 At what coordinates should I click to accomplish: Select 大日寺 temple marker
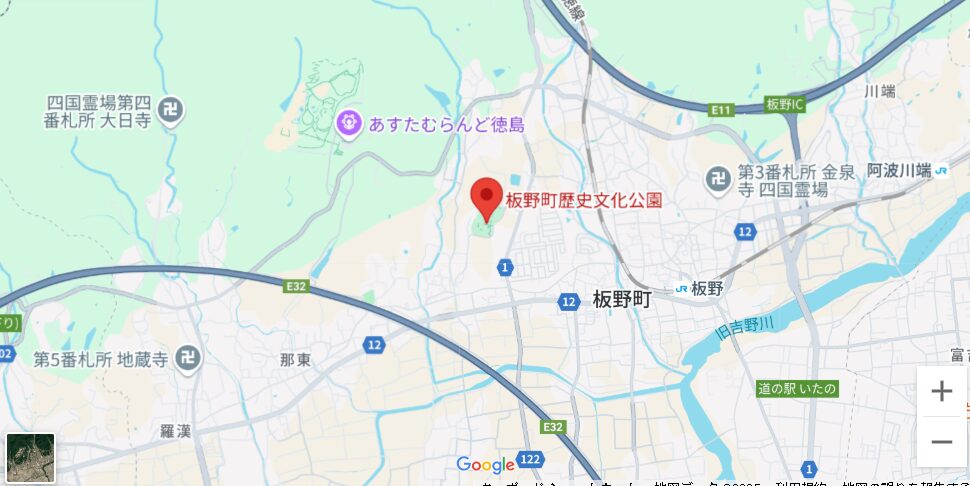(x=172, y=111)
